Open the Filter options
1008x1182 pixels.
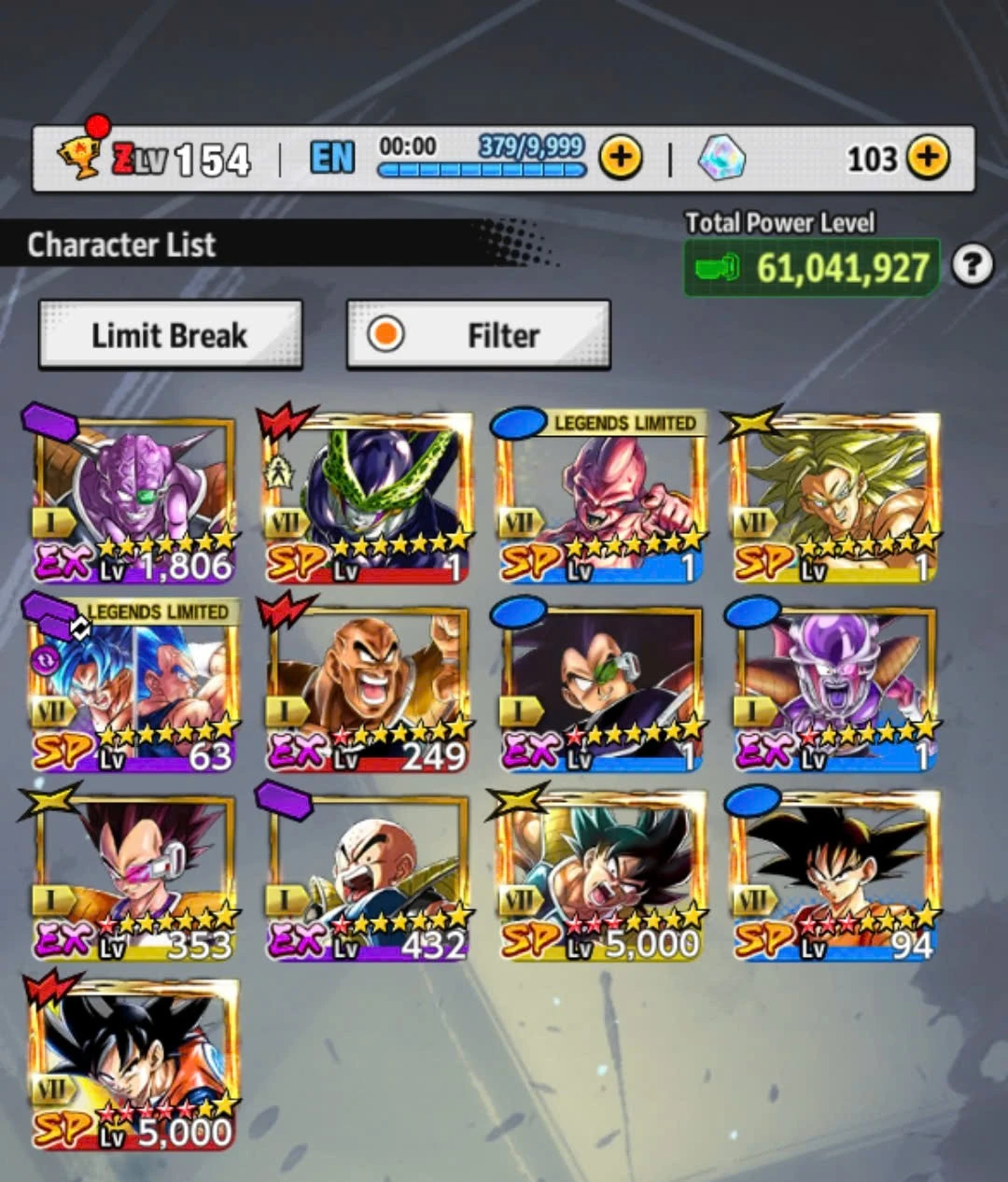[478, 335]
